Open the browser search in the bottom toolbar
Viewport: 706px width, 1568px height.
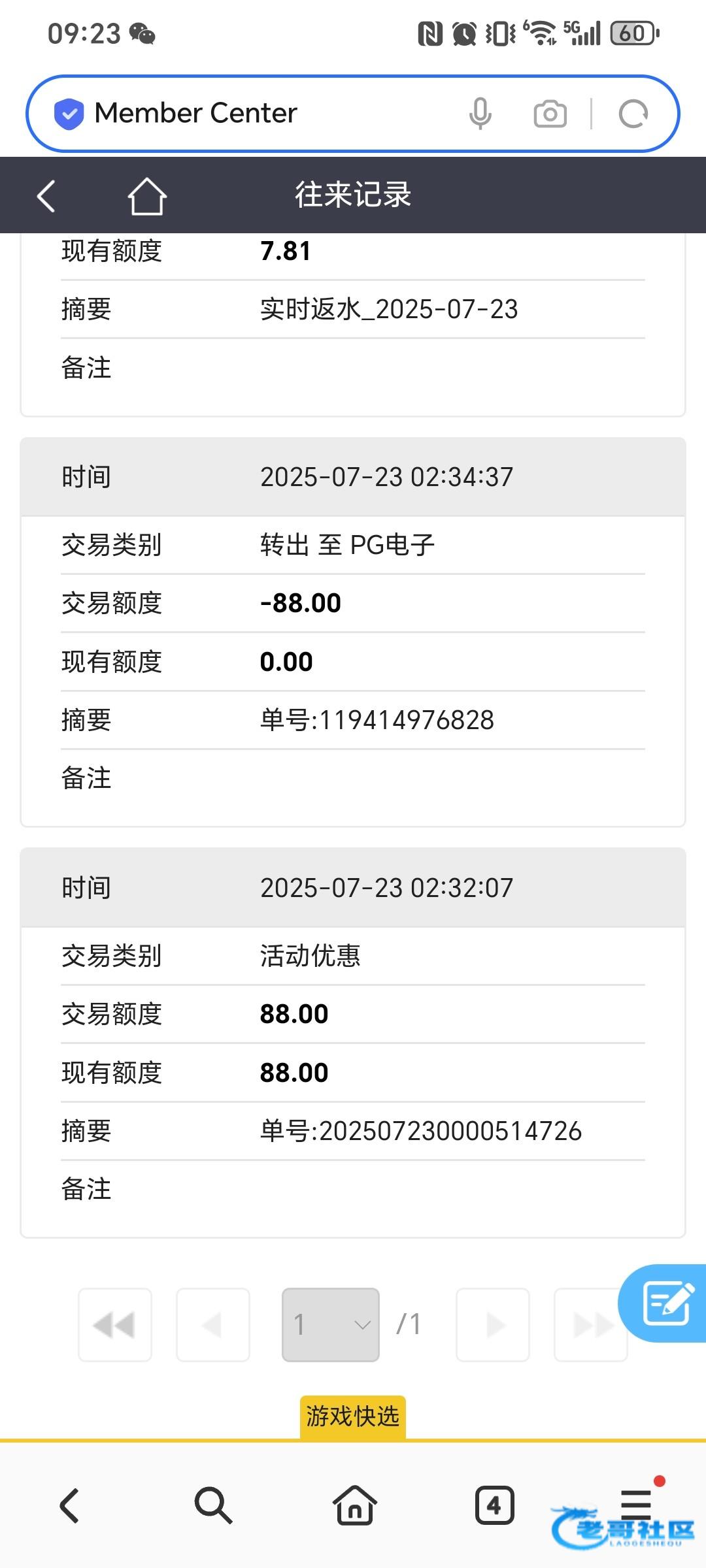(213, 1505)
